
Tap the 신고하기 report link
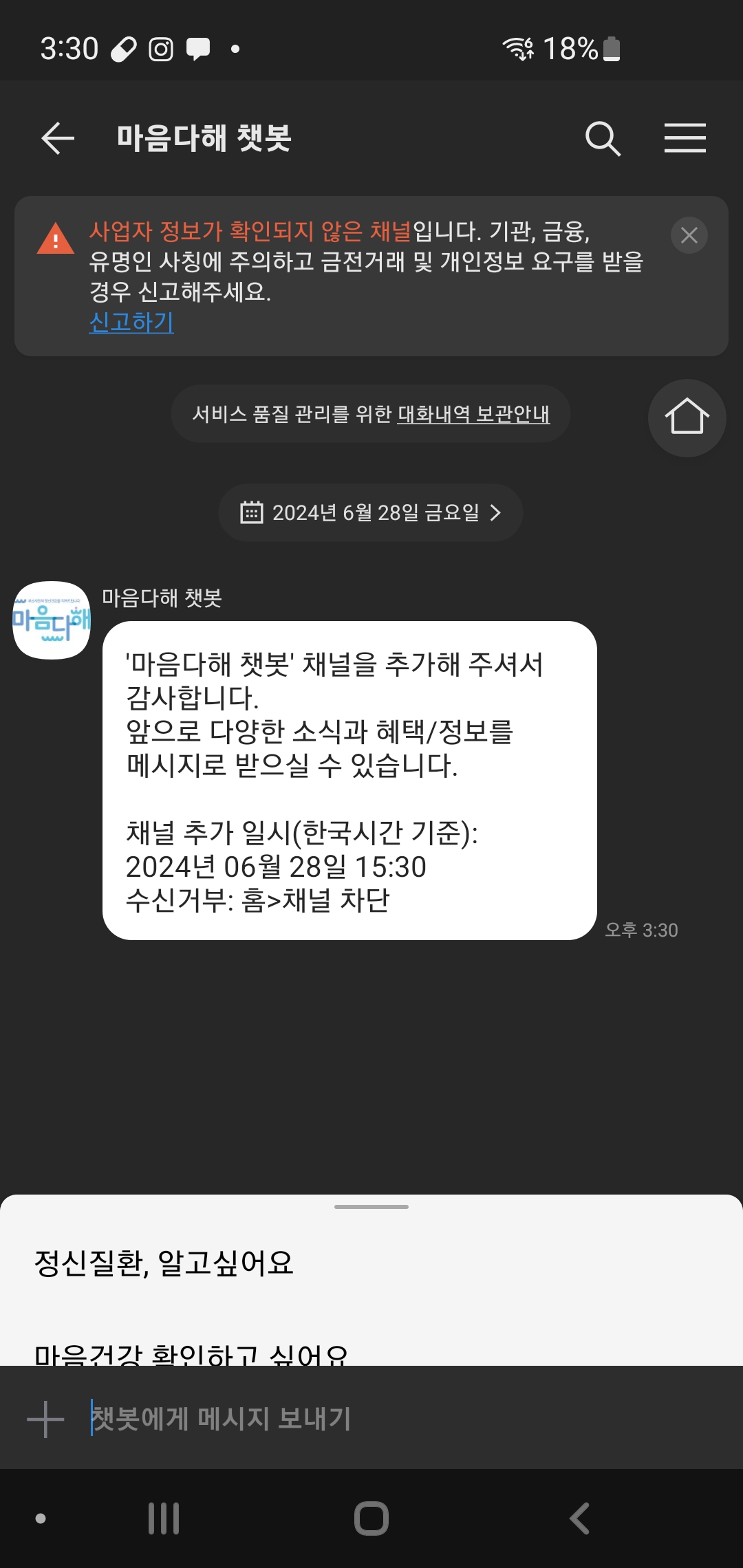tap(131, 322)
